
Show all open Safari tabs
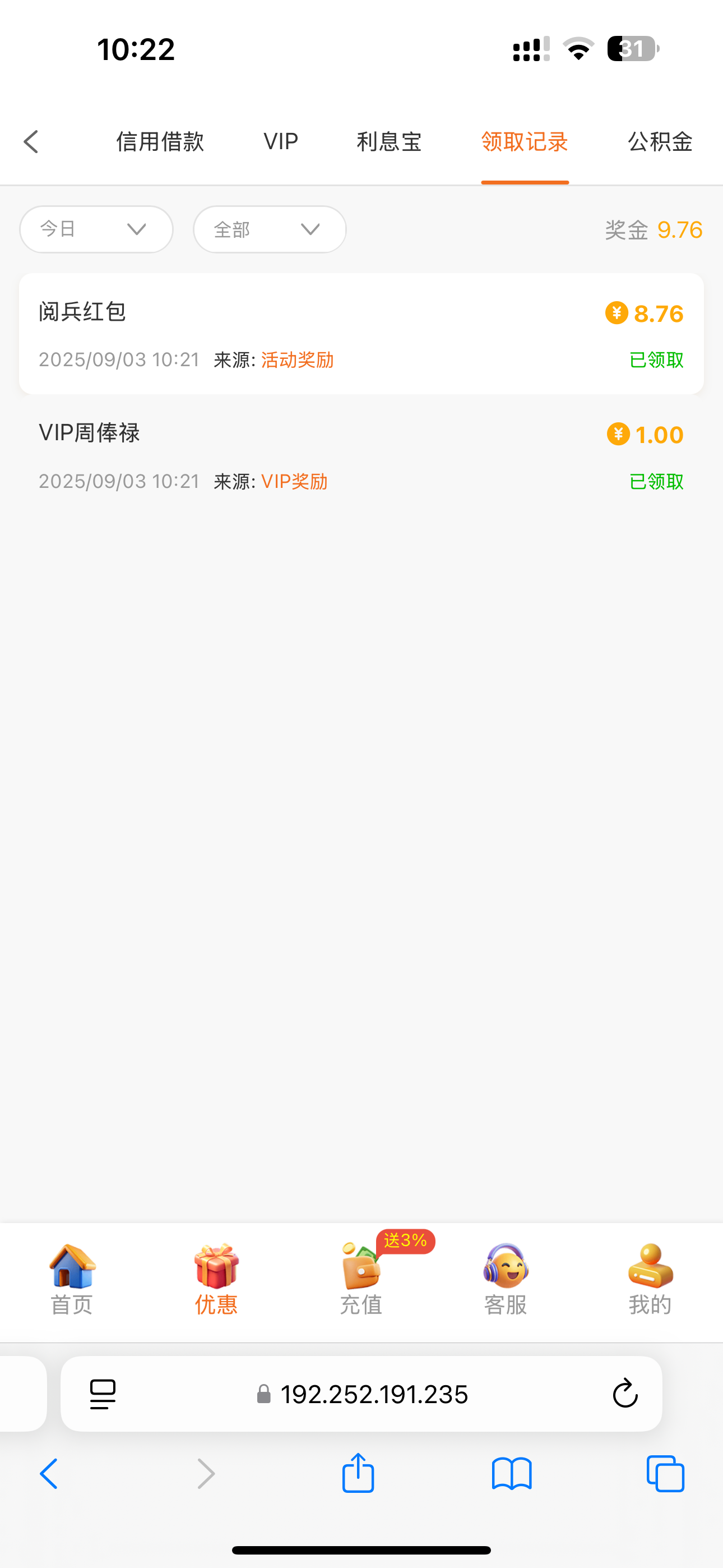665,1474
